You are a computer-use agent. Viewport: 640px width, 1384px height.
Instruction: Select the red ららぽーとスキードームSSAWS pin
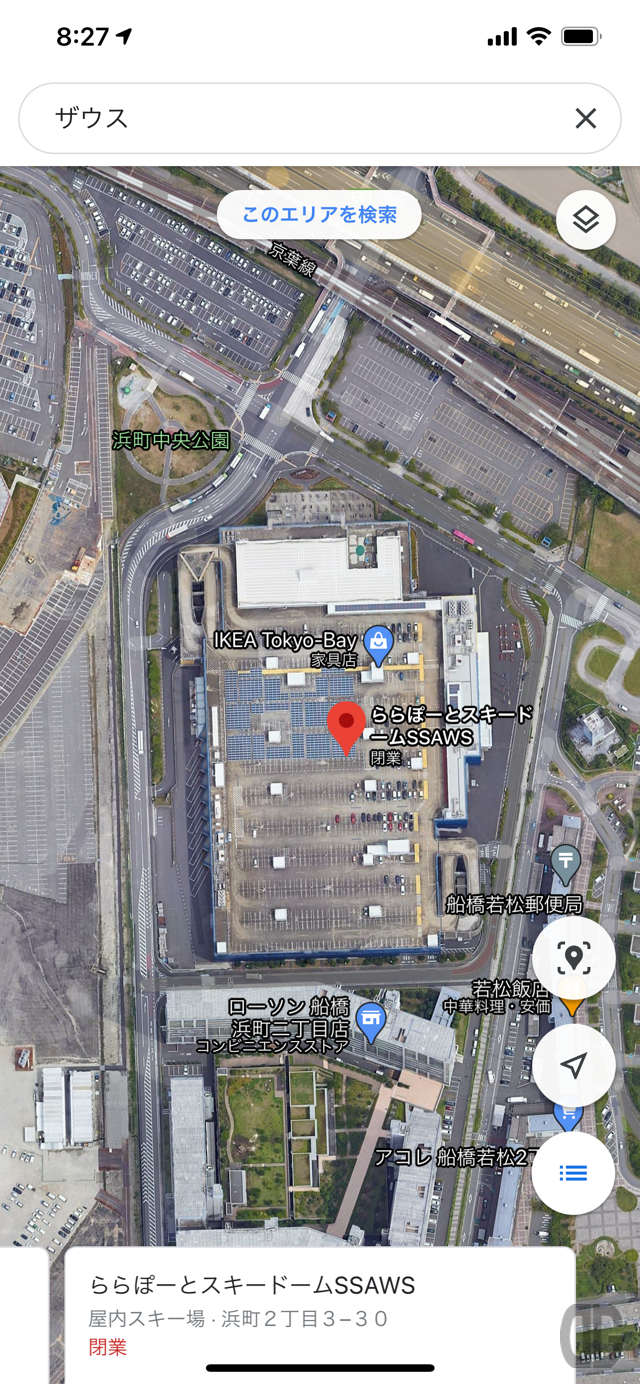click(x=346, y=725)
